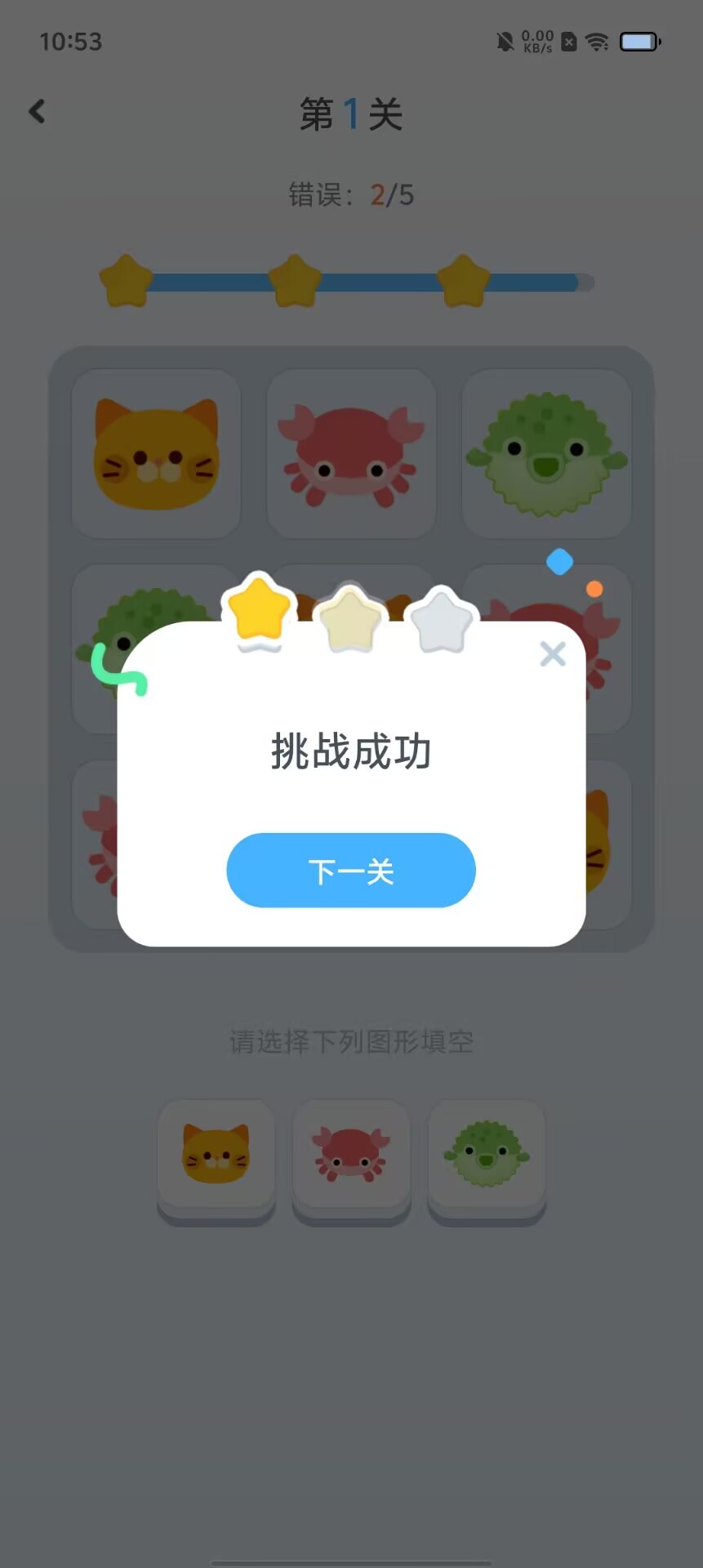Select the pufferfish answer tile
This screenshot has height=1568, width=703.
(x=487, y=1155)
